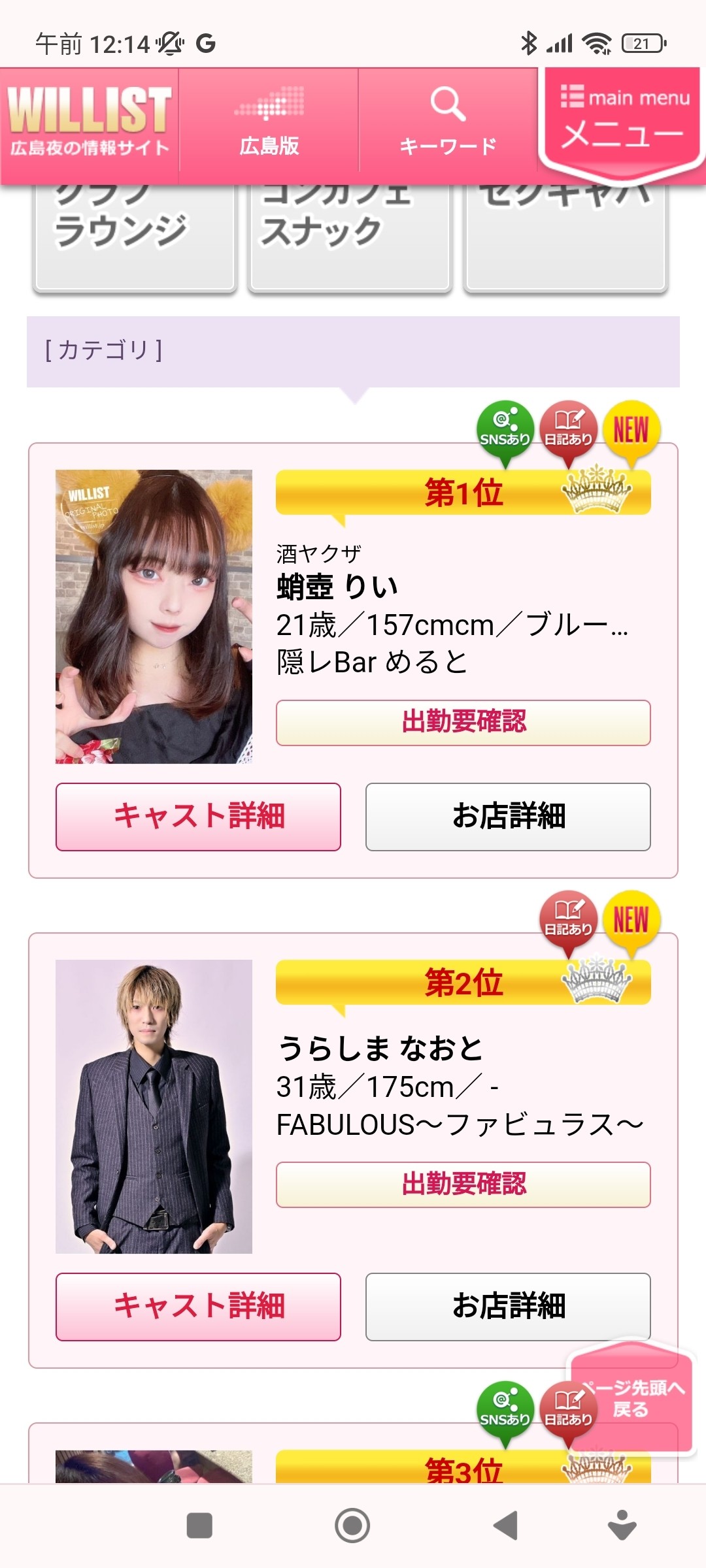The height and width of the screenshot is (1568, 706).
Task: Open お店詳細 for 隠レBar めると
Action: [x=508, y=817]
